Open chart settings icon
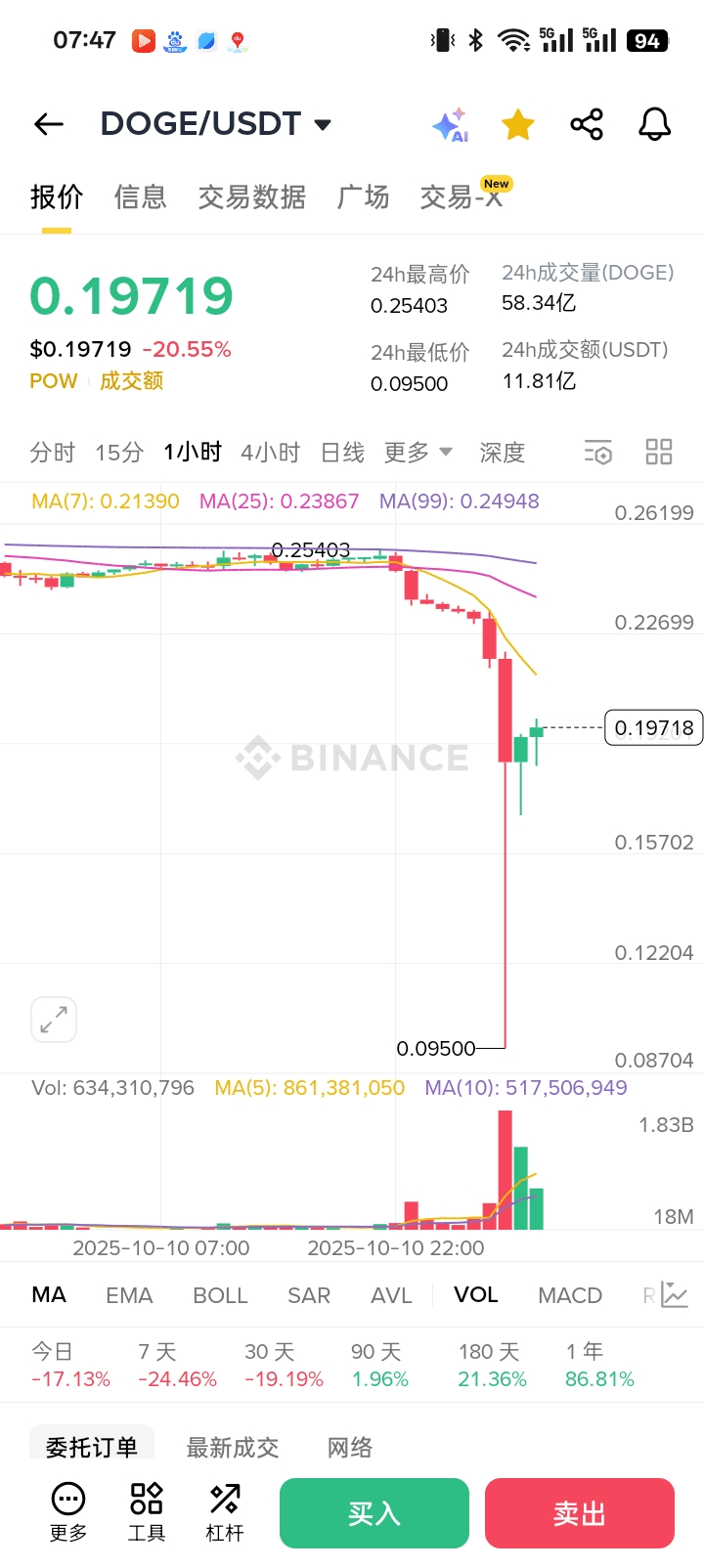This screenshot has width=704, height=1568. click(598, 453)
